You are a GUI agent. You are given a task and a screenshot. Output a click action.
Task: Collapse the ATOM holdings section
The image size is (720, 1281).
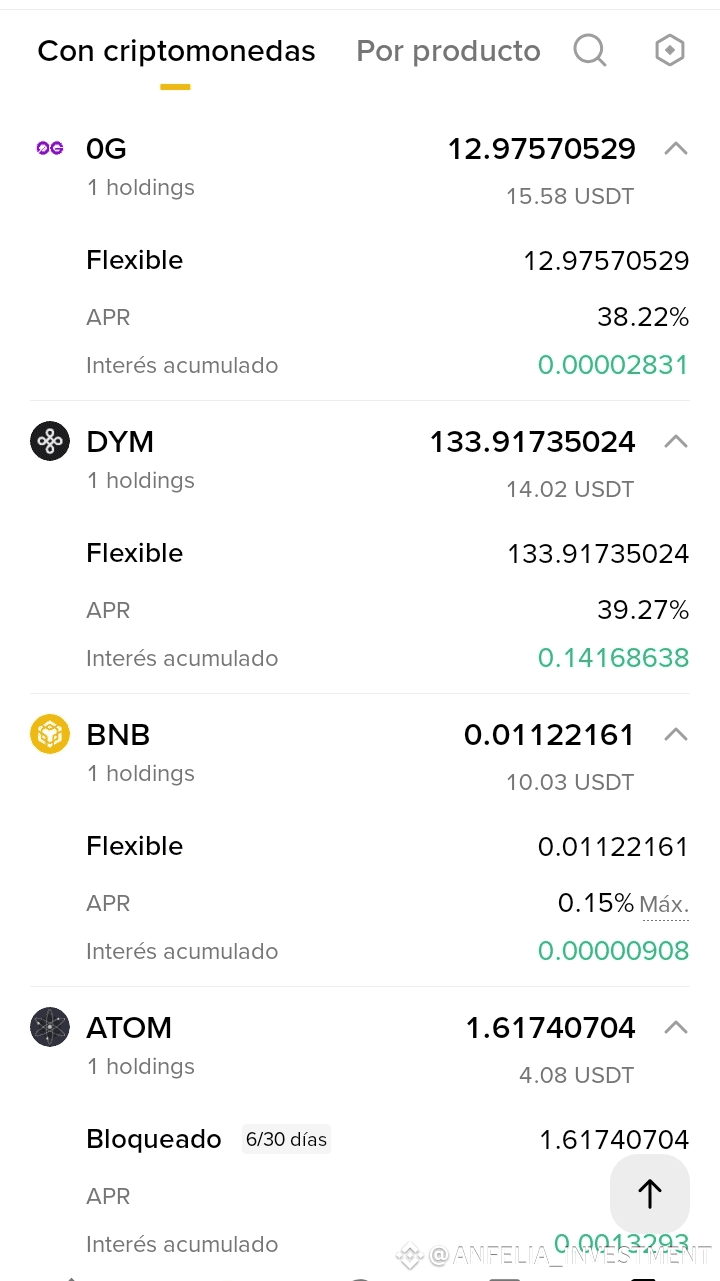point(676,1027)
